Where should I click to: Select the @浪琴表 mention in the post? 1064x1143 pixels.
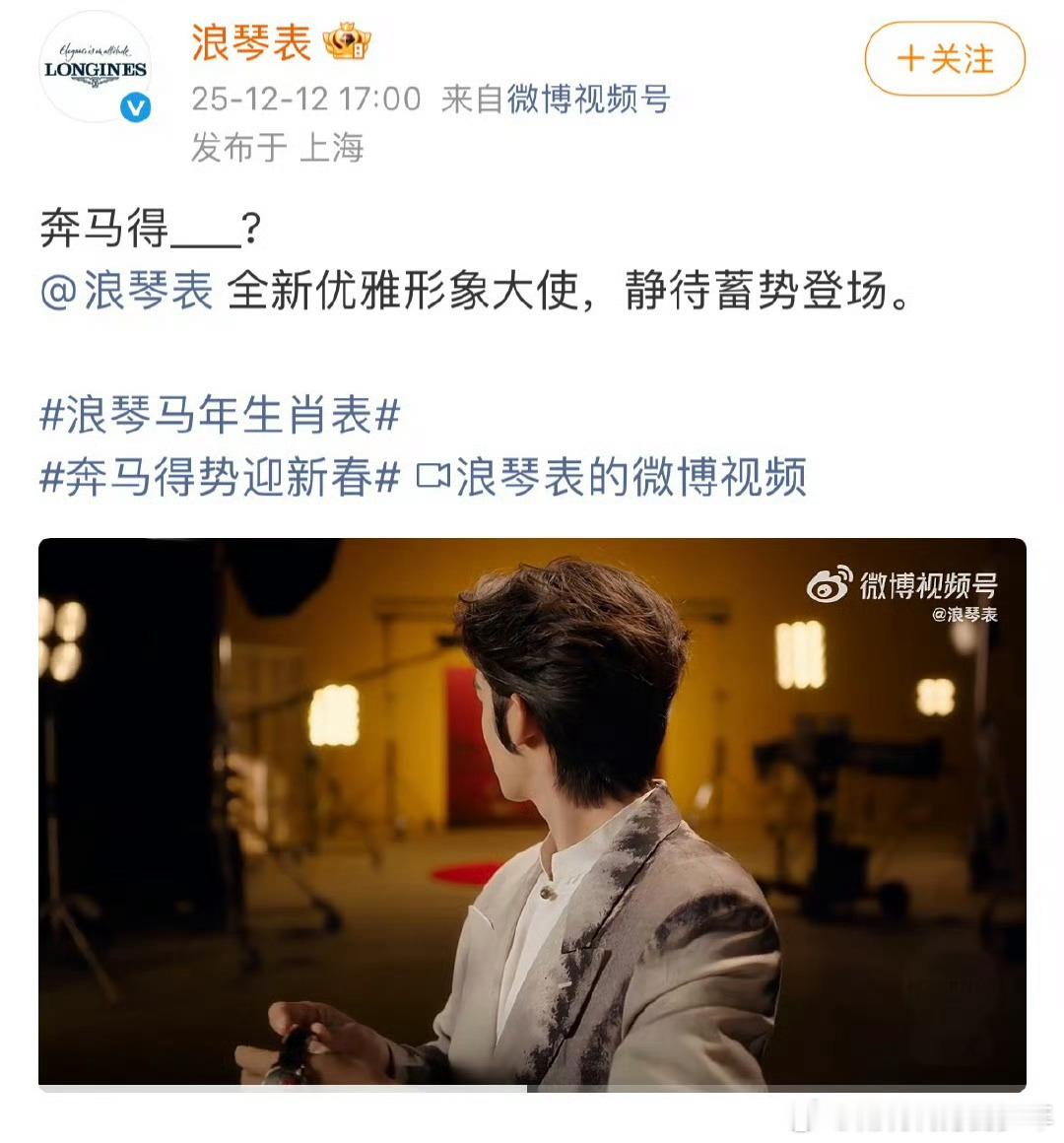(x=126, y=290)
